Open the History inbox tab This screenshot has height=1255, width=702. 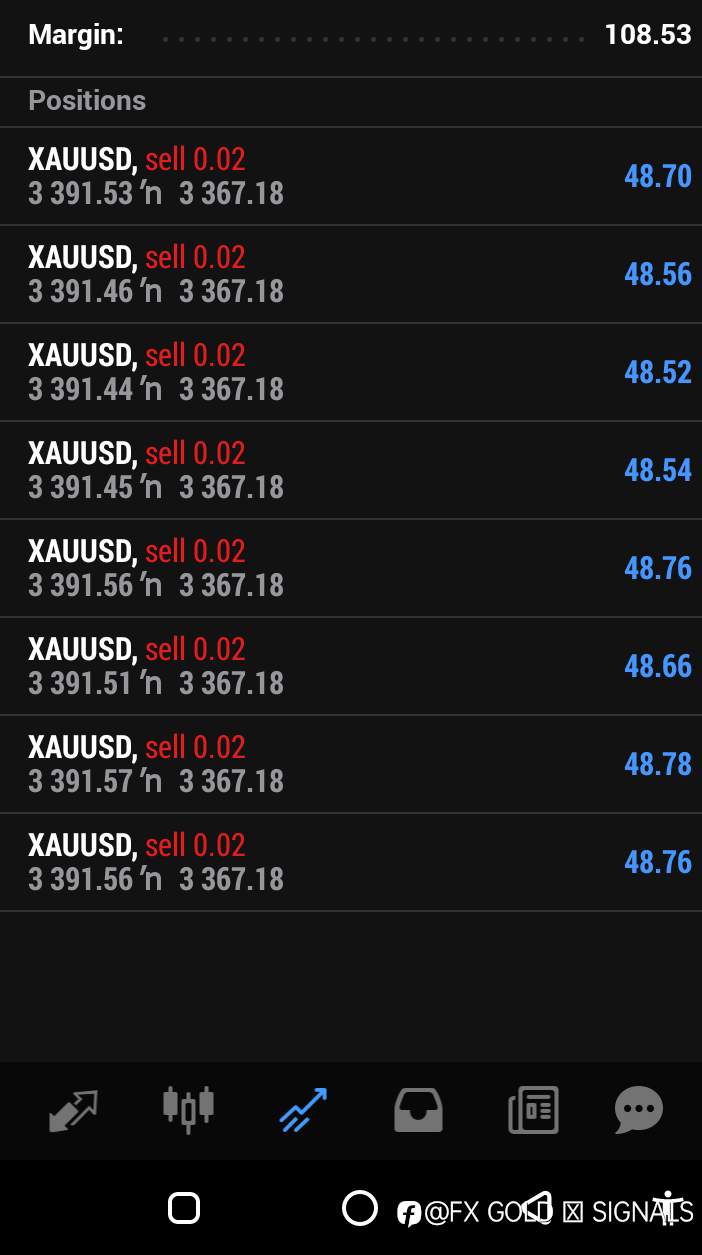pos(418,1110)
